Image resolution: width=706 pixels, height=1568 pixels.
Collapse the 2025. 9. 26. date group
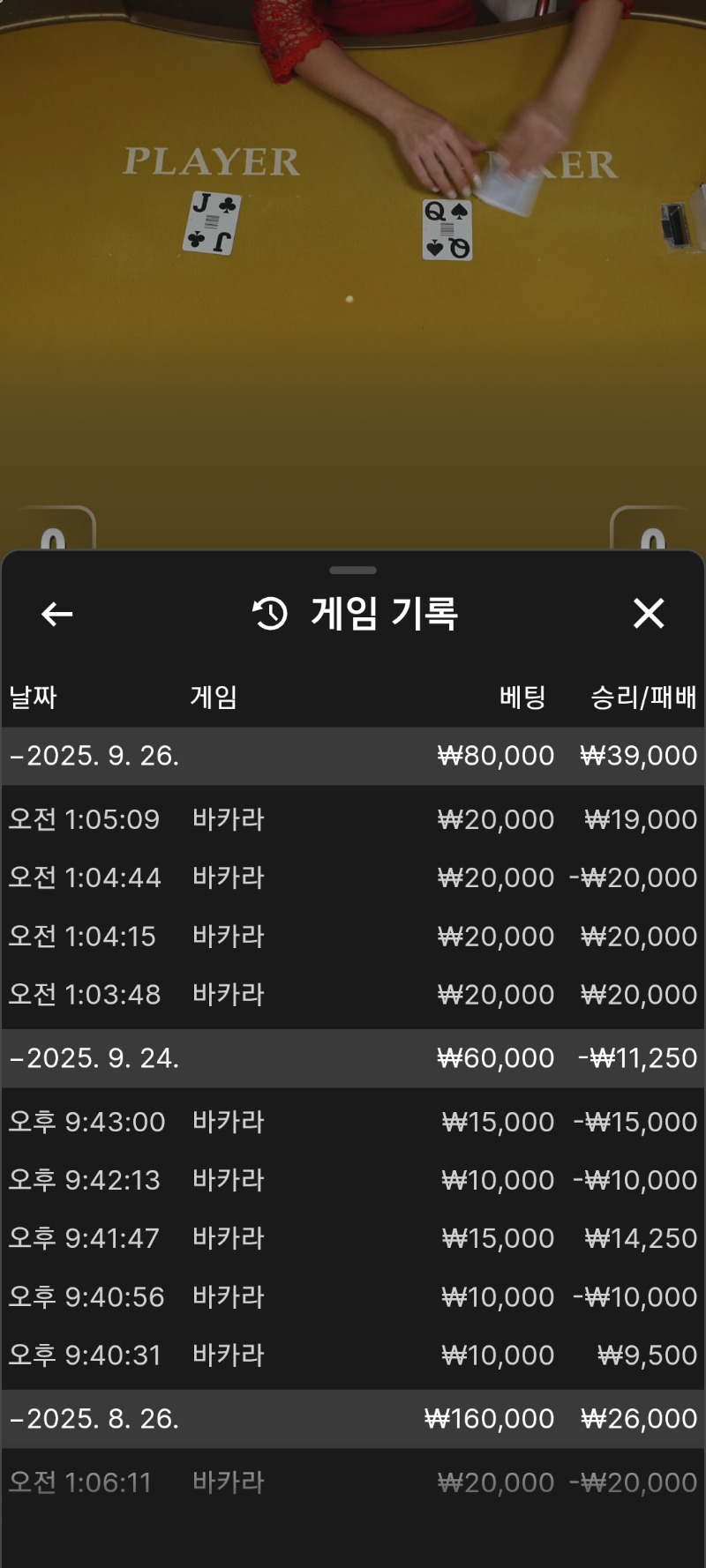(x=353, y=756)
